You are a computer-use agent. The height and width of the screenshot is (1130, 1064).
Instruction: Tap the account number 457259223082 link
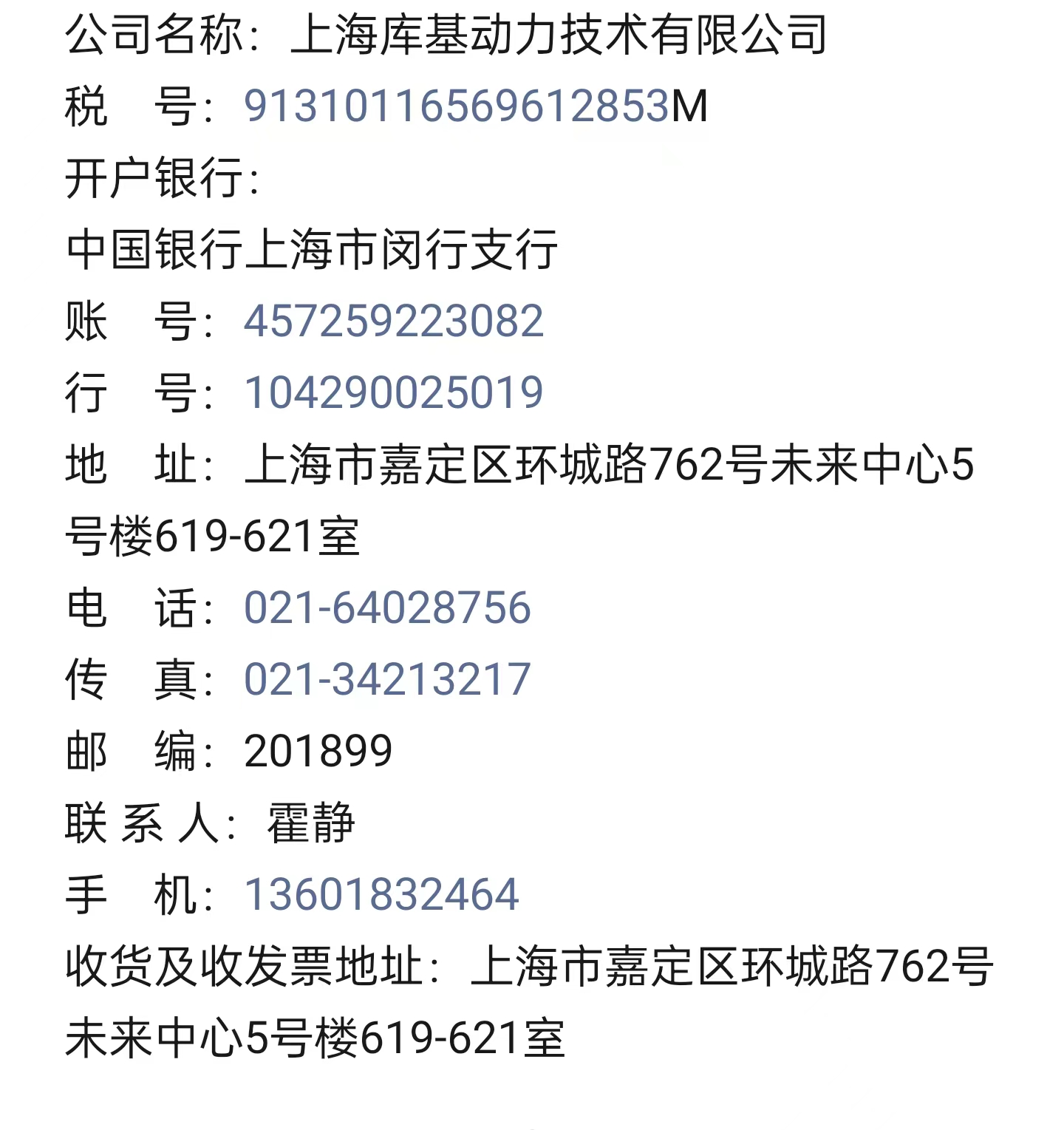coord(393,321)
